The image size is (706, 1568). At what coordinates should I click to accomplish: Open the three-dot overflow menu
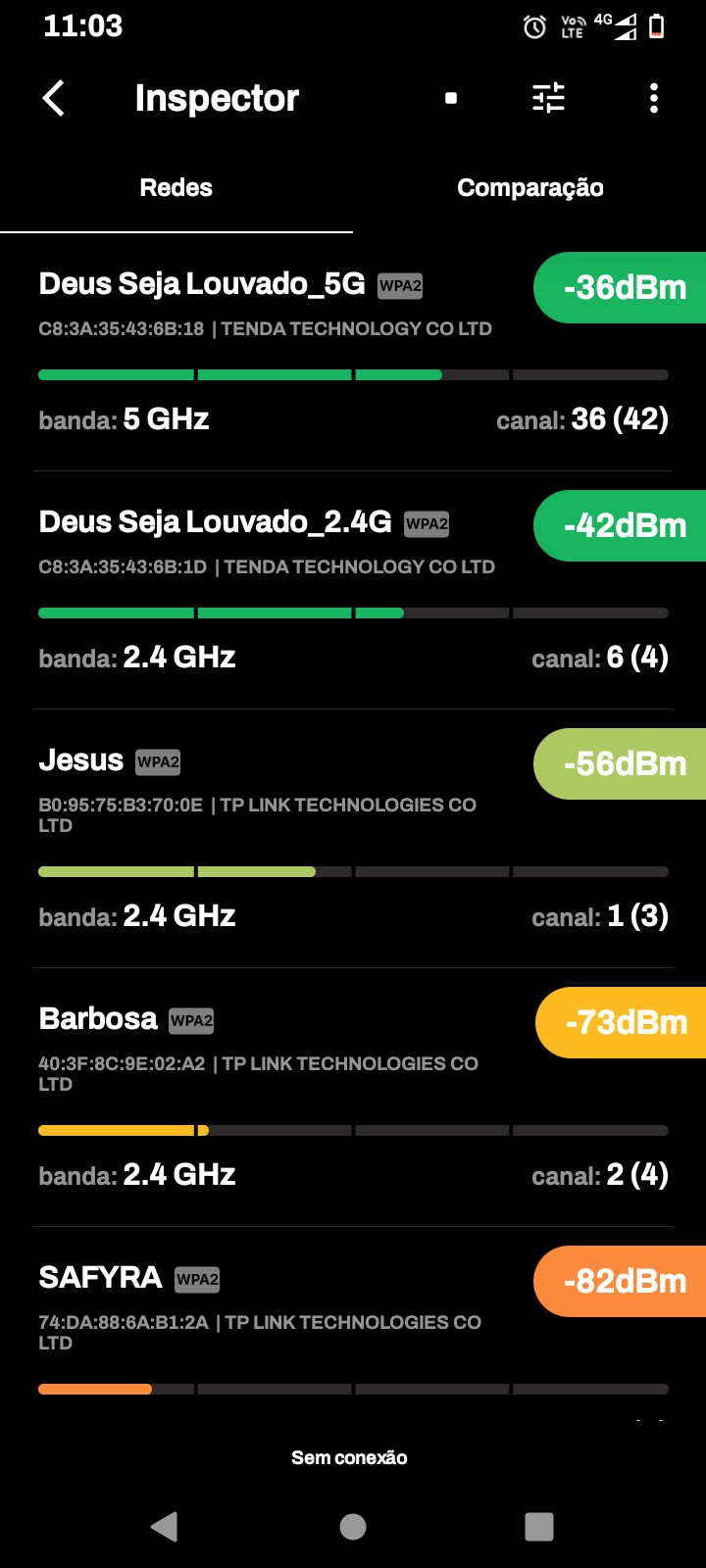click(x=654, y=98)
